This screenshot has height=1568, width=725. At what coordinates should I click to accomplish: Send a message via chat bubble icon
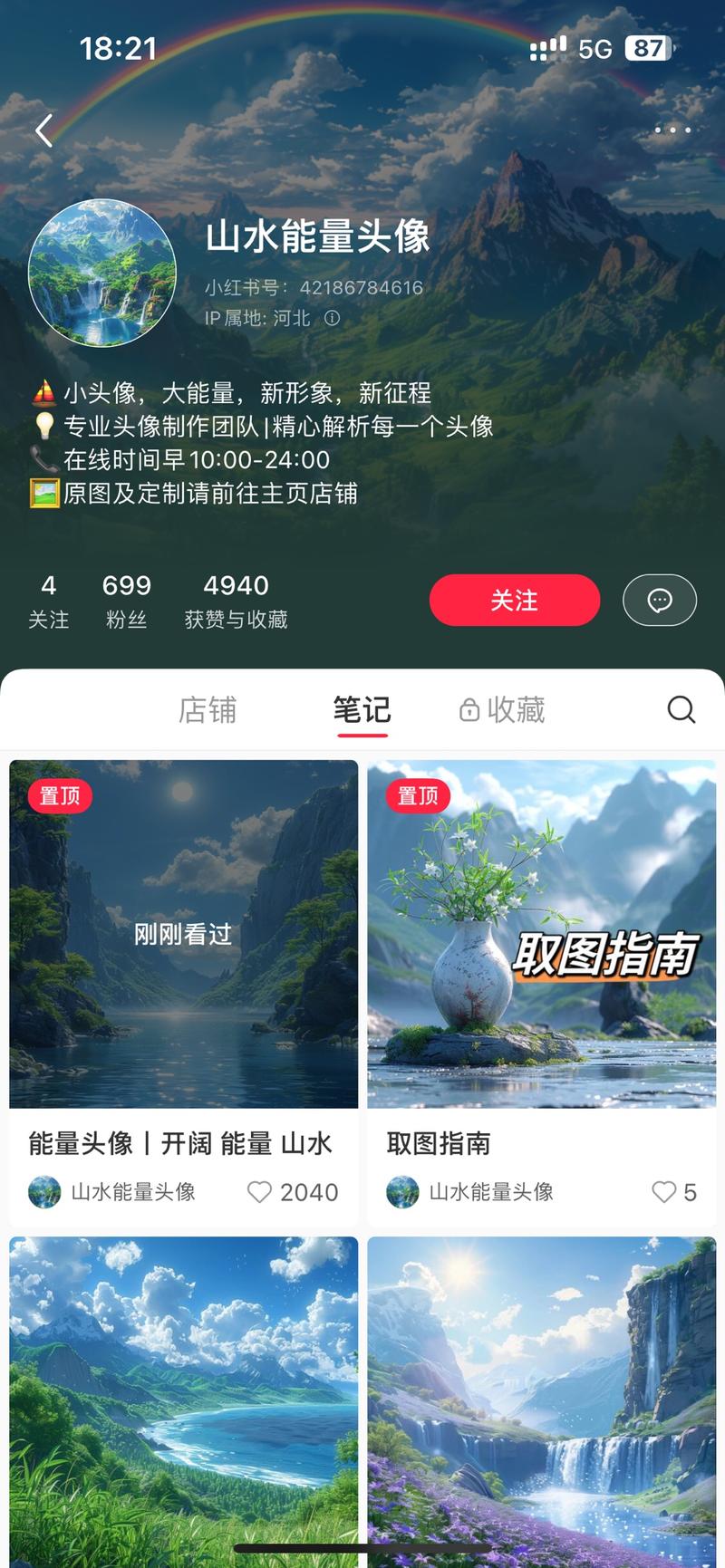[x=659, y=600]
